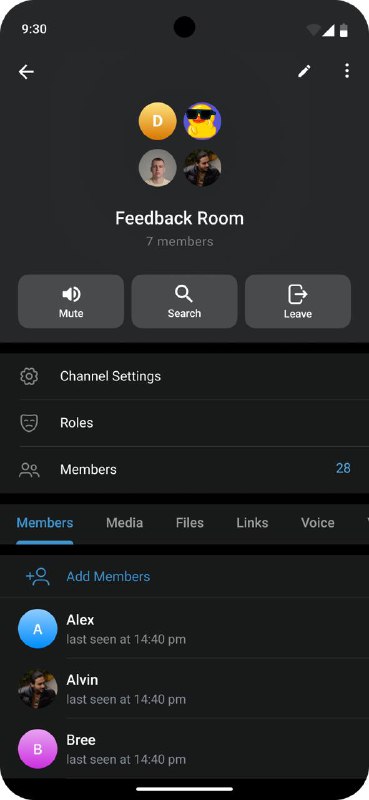
Task: Select the Members tab
Action: point(45,522)
